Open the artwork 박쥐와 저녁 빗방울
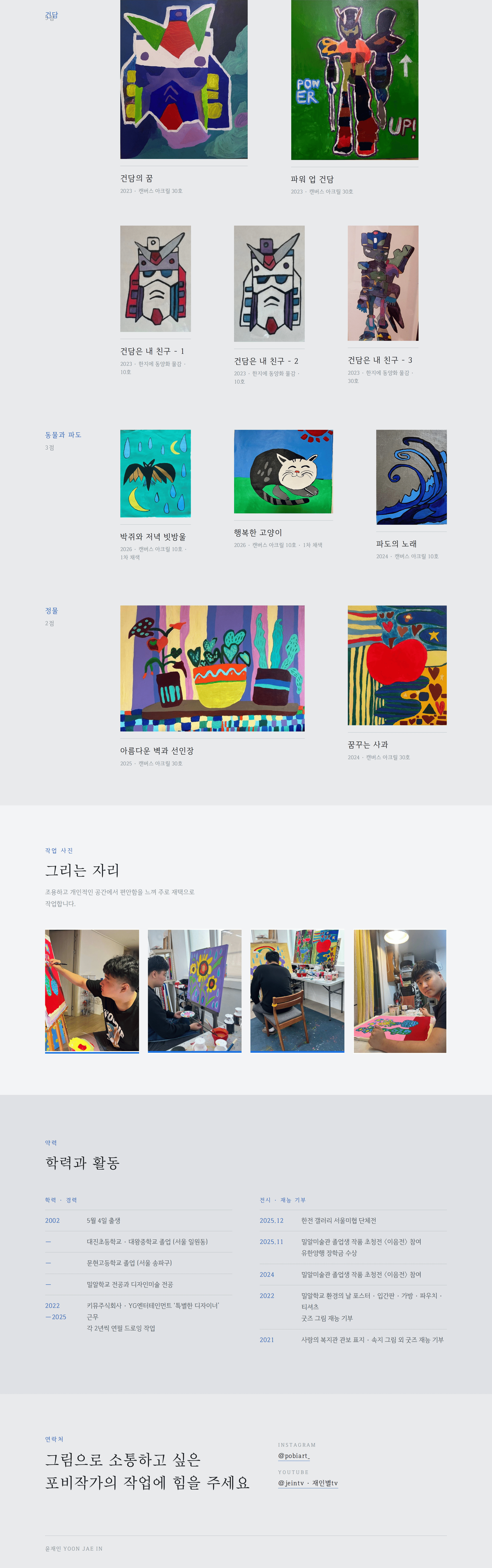This screenshot has width=492, height=1568. 156,474
